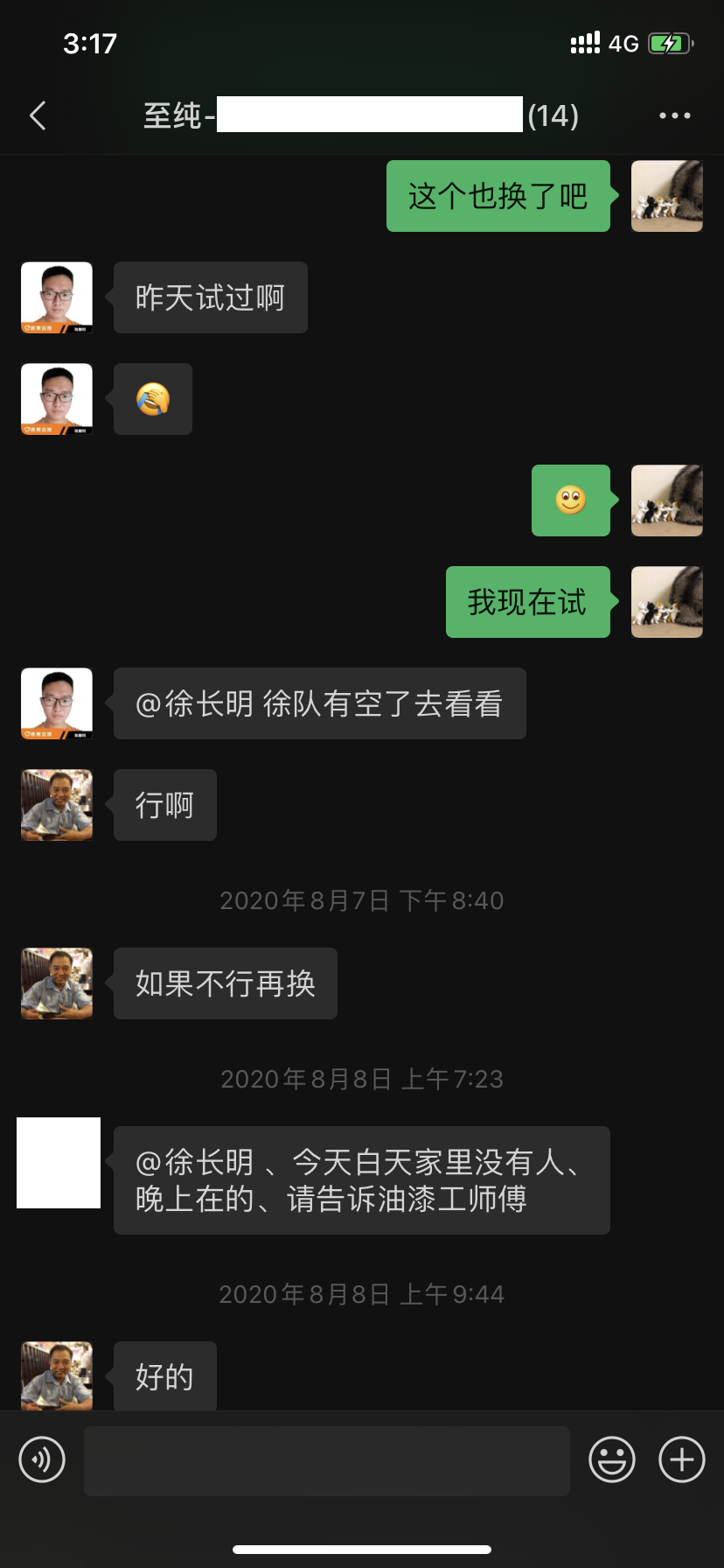This screenshot has width=724, height=1568.
Task: Switch to voice message input
Action: point(42,1459)
